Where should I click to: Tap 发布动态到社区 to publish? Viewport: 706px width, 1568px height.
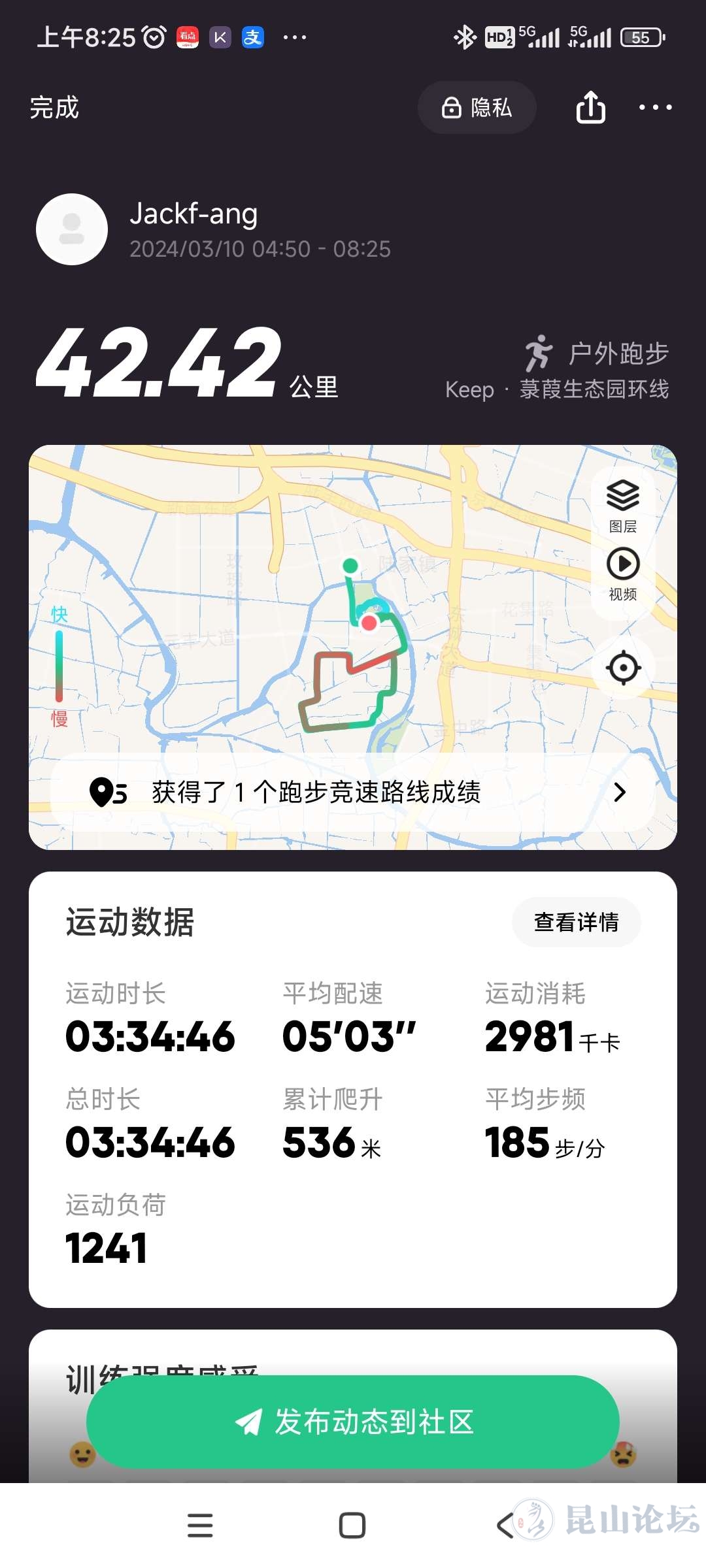click(x=353, y=1422)
